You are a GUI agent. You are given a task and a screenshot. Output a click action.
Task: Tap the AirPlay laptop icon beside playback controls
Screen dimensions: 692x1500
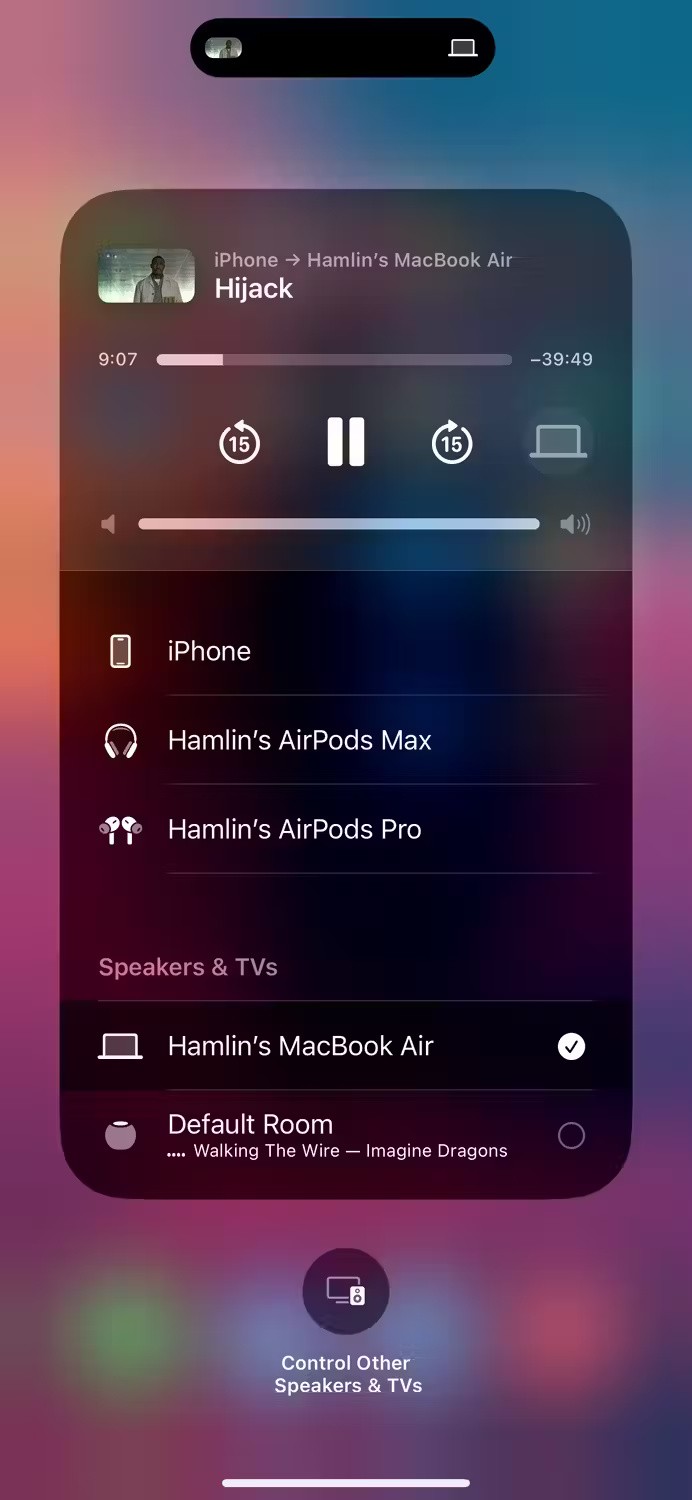pos(558,442)
